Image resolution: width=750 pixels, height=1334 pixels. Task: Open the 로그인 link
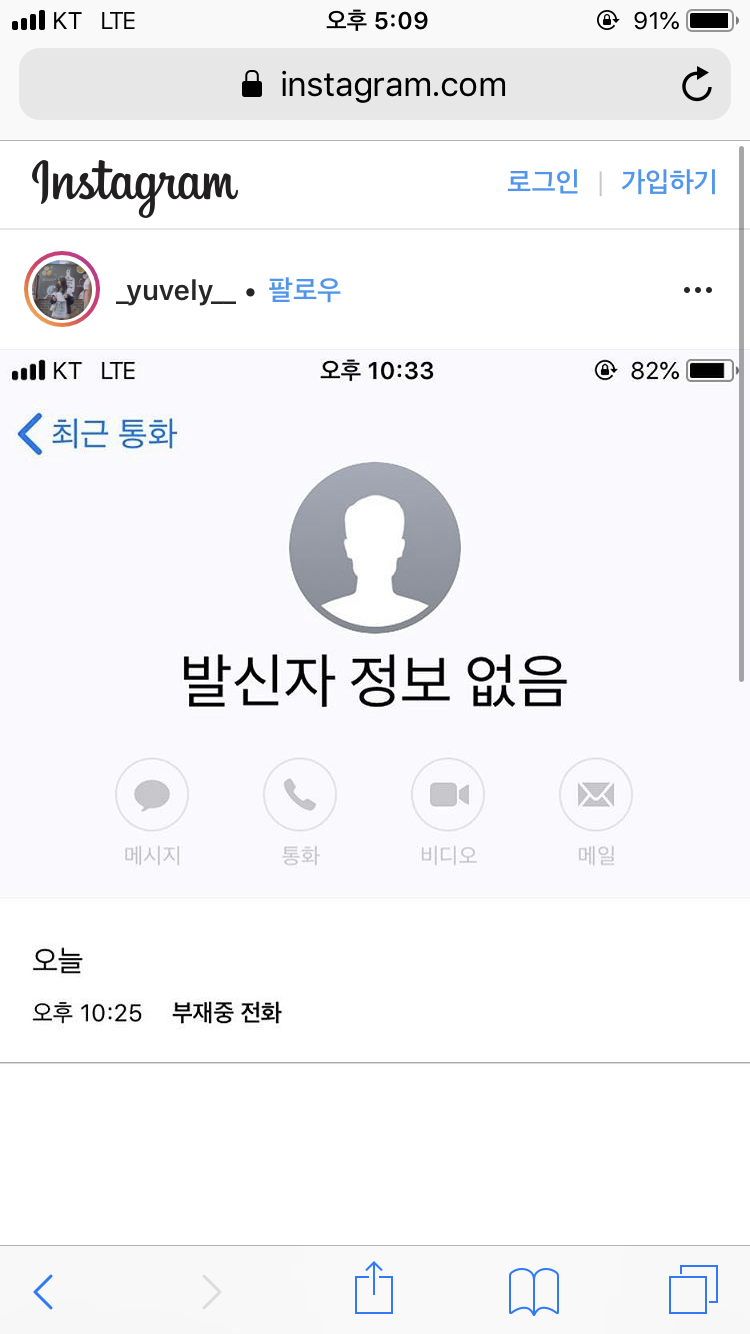543,182
